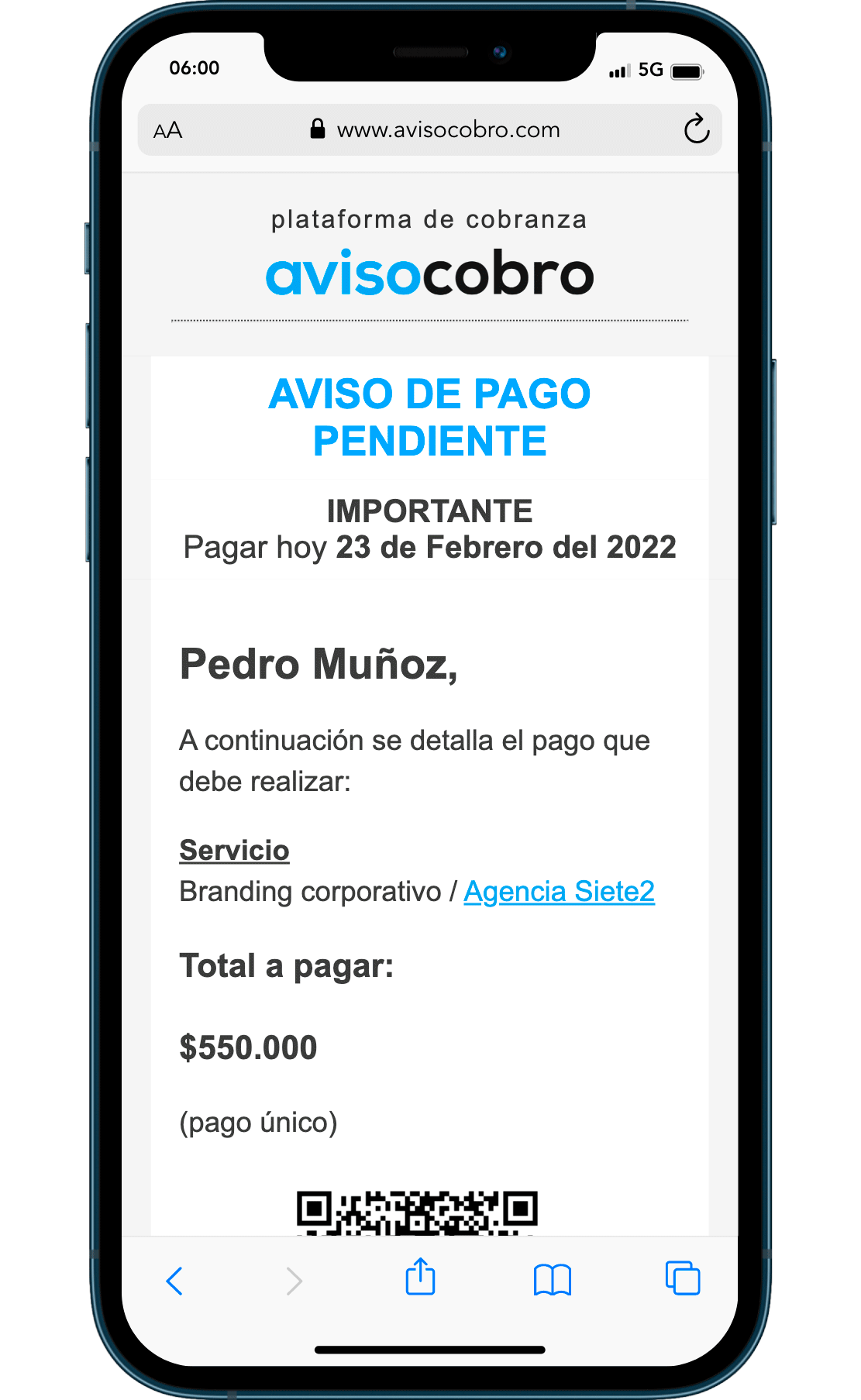861x1400 pixels.
Task: Open the AA reader text options
Action: pos(168,130)
